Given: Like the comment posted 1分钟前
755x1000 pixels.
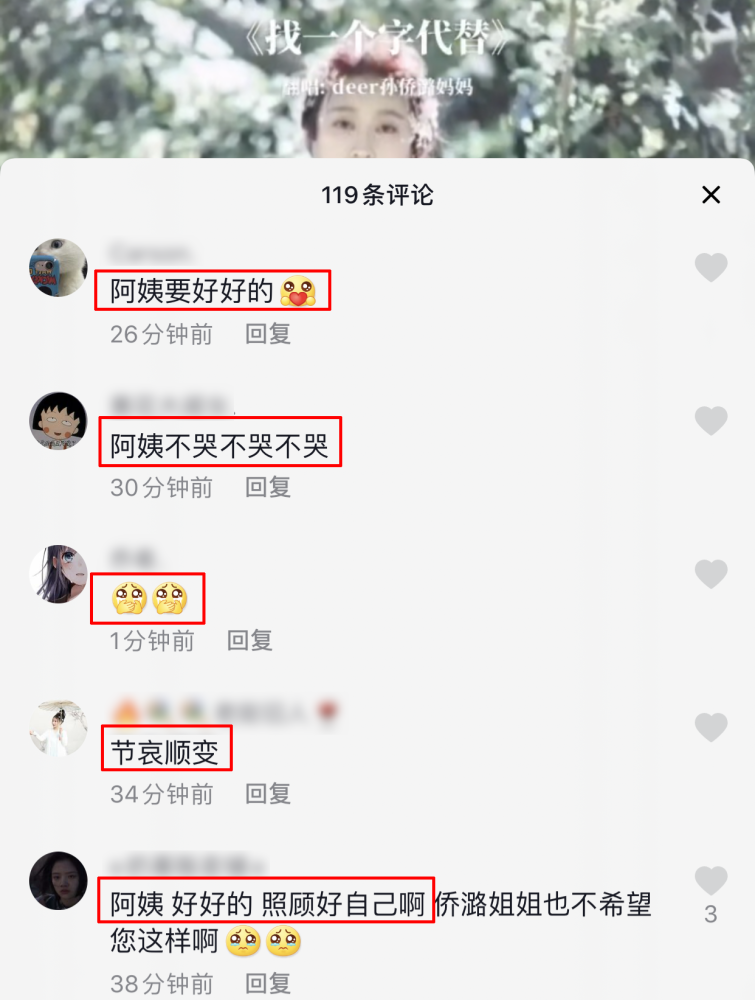Looking at the screenshot, I should click(711, 574).
